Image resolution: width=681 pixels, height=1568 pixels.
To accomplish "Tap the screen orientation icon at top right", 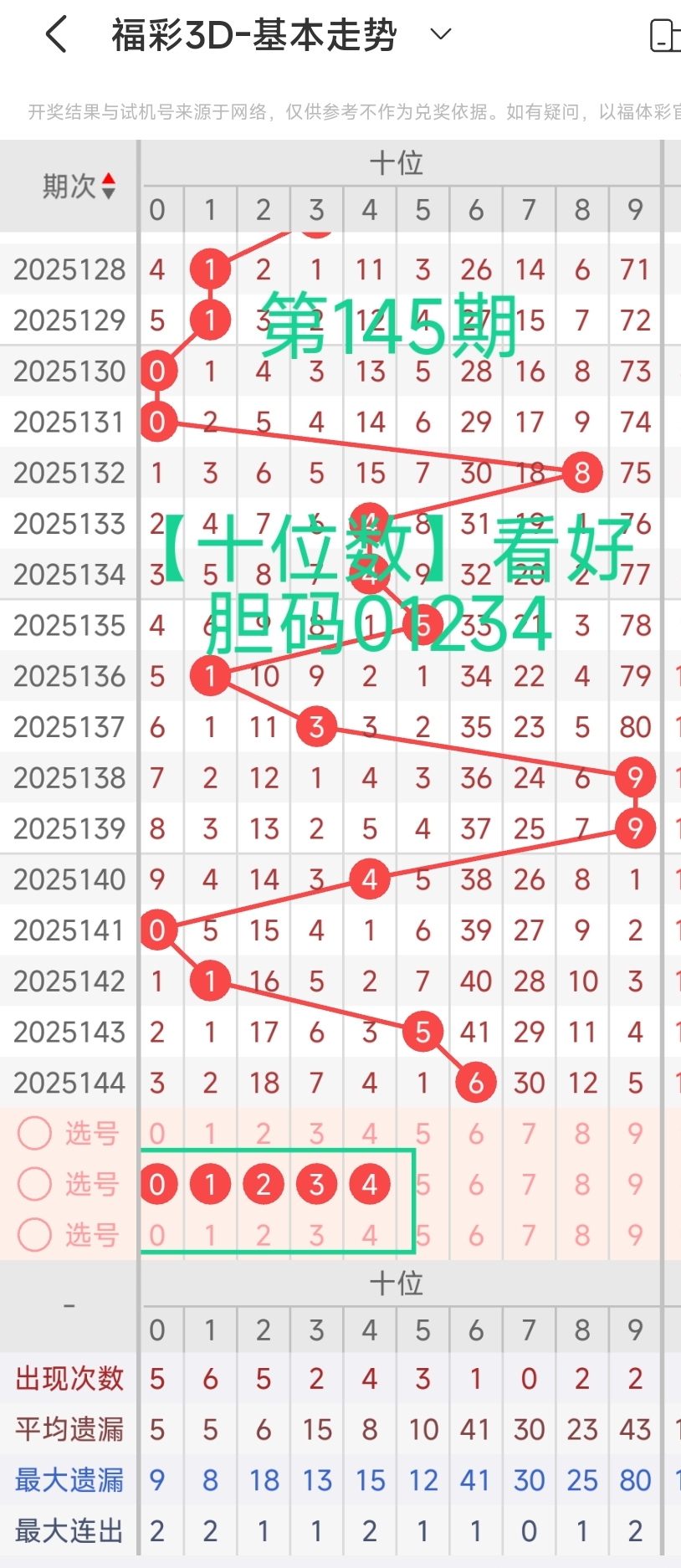I will (665, 36).
